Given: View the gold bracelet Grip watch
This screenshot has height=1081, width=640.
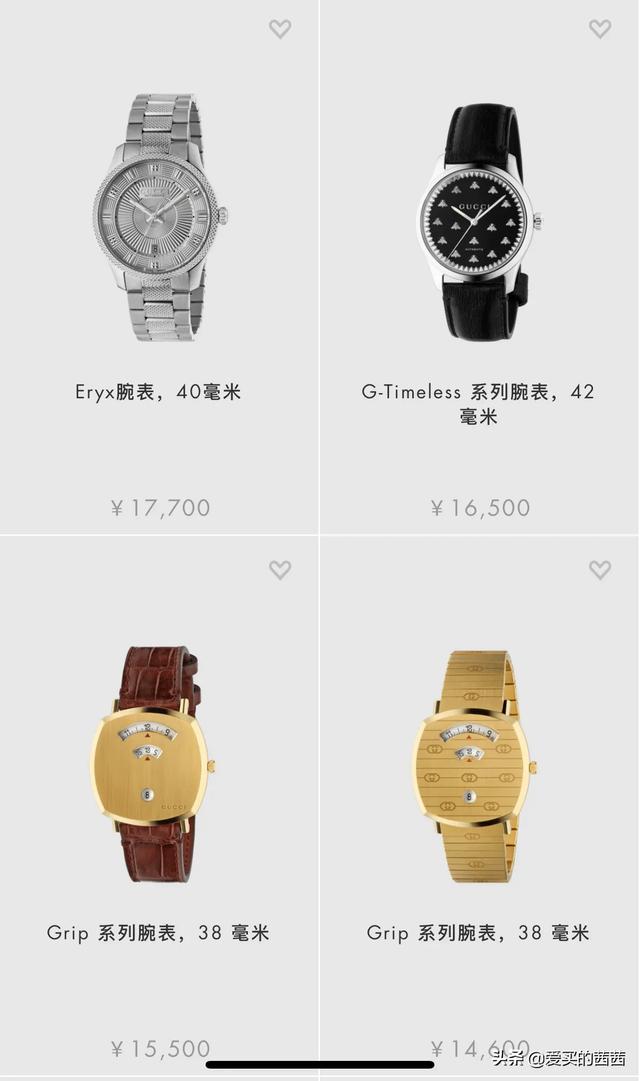Looking at the screenshot, I should [478, 765].
